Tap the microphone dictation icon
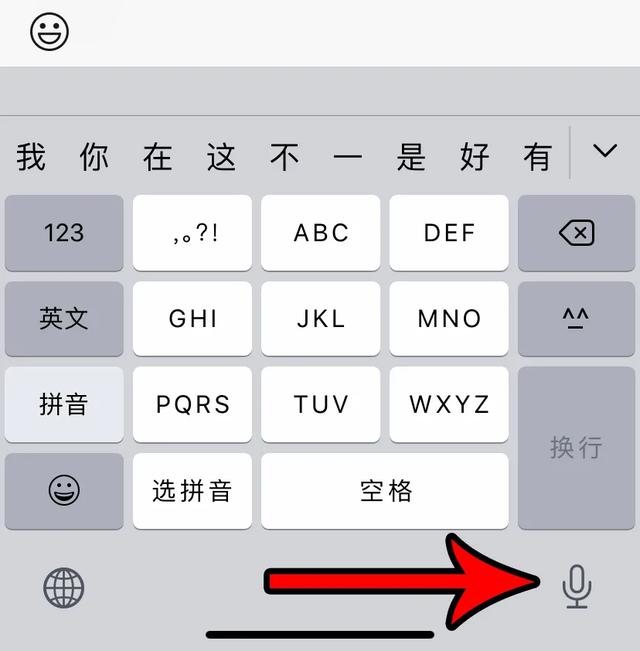 click(576, 586)
